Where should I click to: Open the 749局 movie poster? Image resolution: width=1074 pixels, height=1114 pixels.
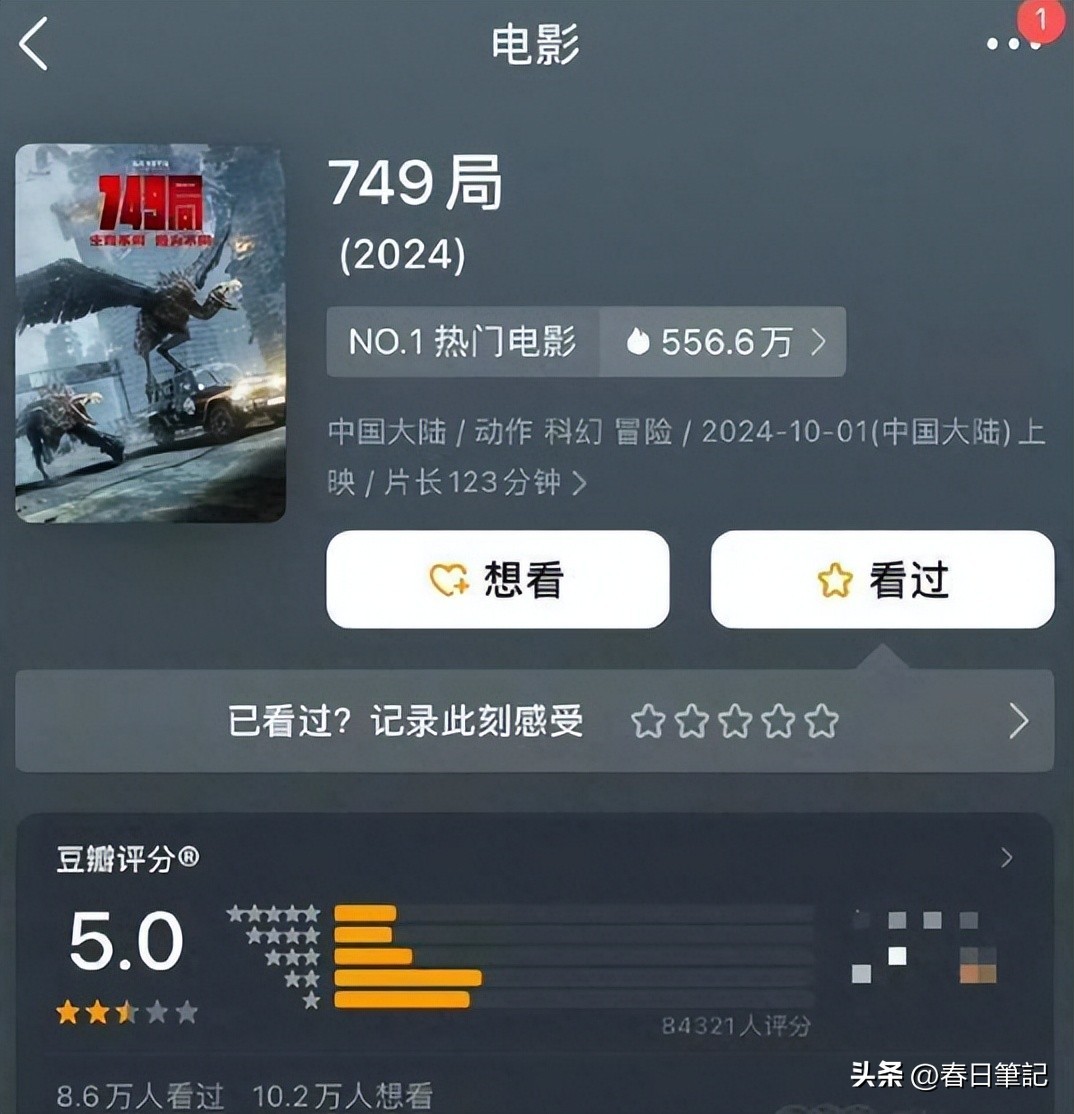tap(151, 333)
